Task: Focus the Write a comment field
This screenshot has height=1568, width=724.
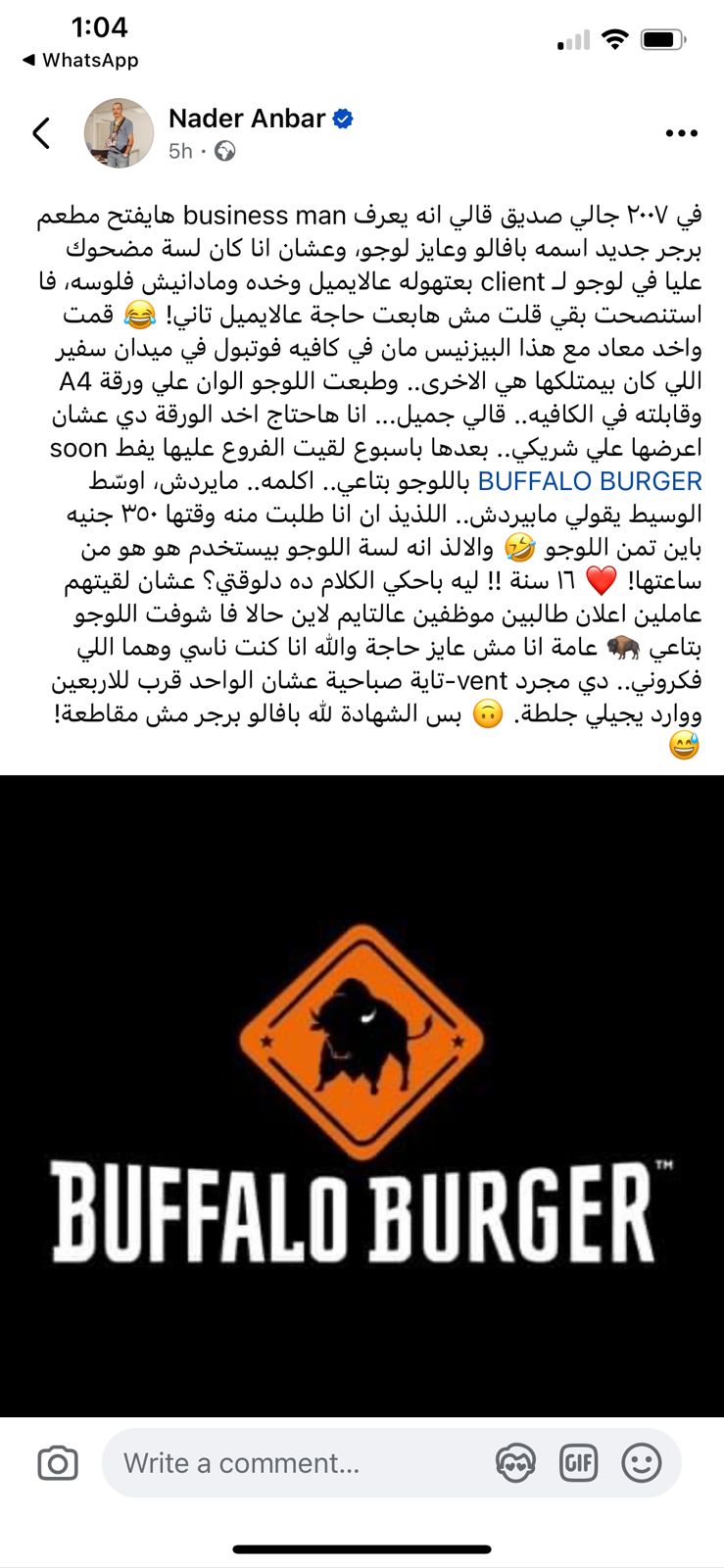Action: 294,1463
